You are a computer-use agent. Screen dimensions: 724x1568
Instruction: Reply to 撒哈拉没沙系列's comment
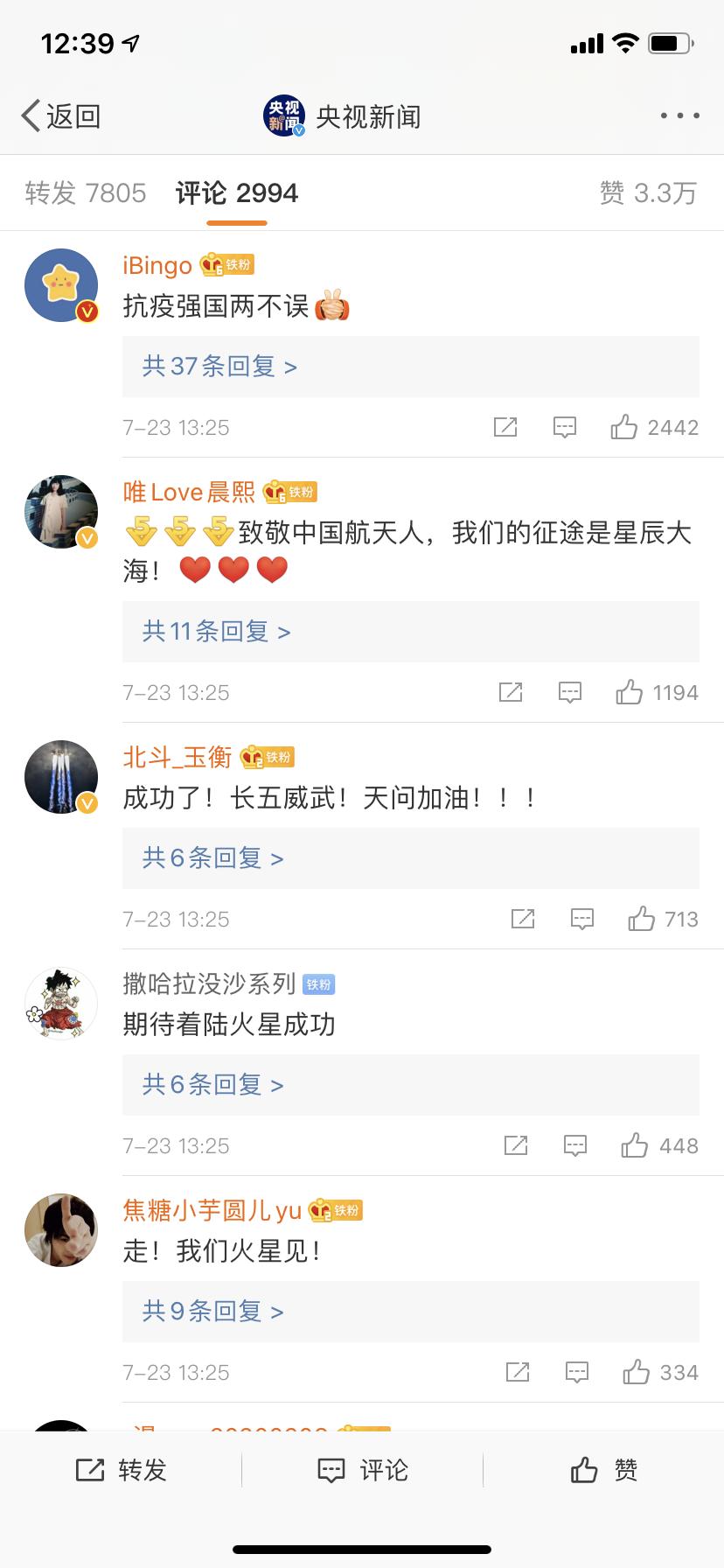click(x=575, y=1145)
